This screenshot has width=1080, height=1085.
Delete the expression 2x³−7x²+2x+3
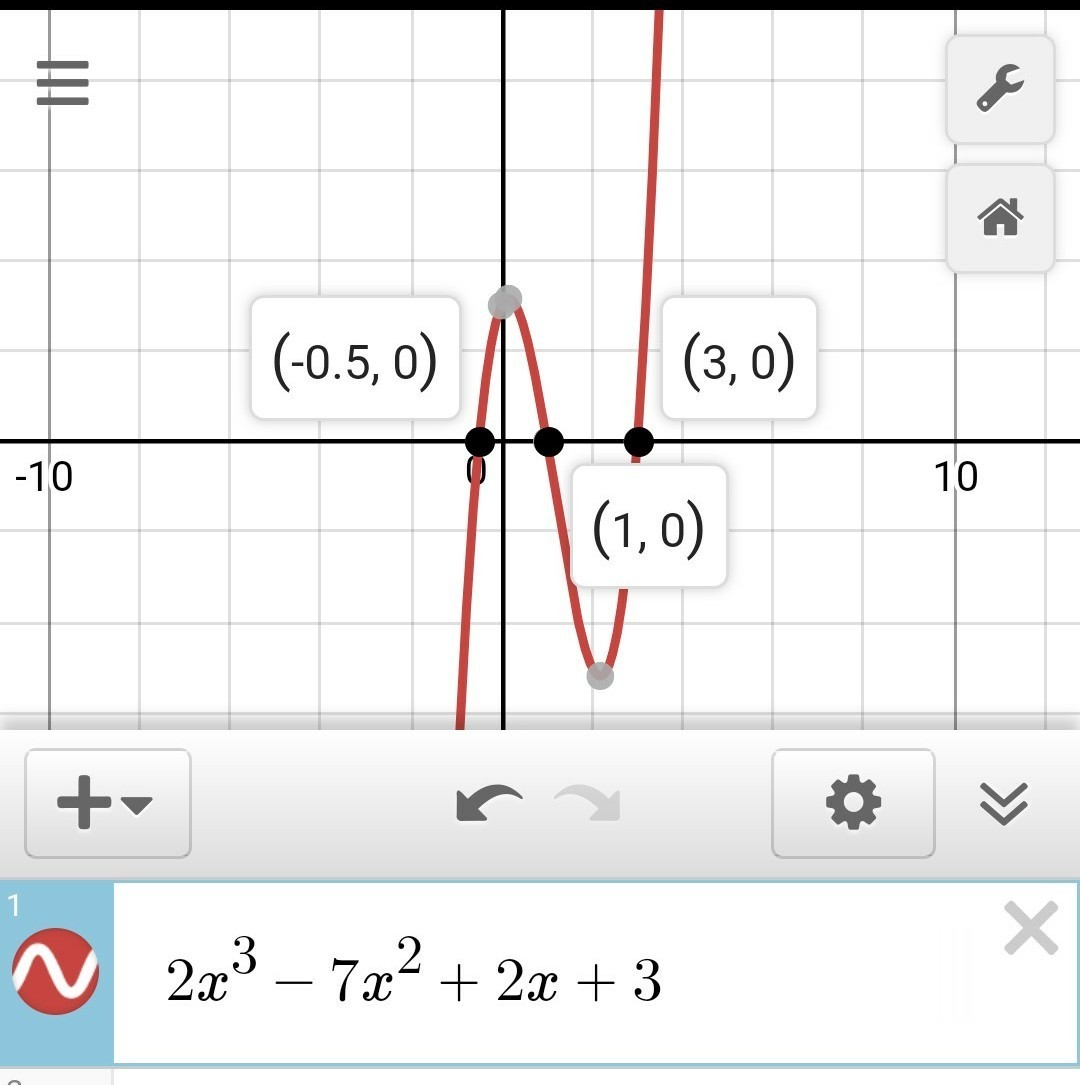(x=1031, y=928)
